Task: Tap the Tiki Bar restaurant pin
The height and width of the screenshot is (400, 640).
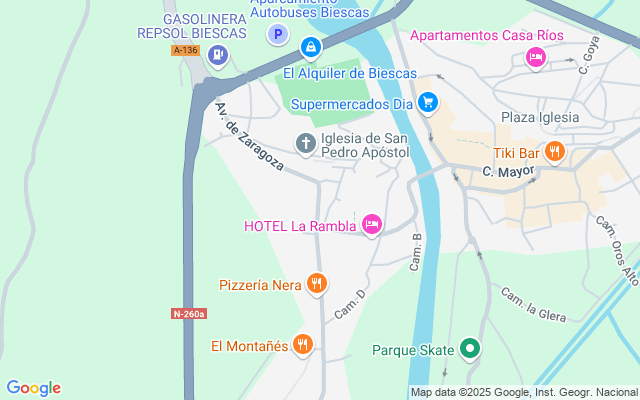Action: 555,153
